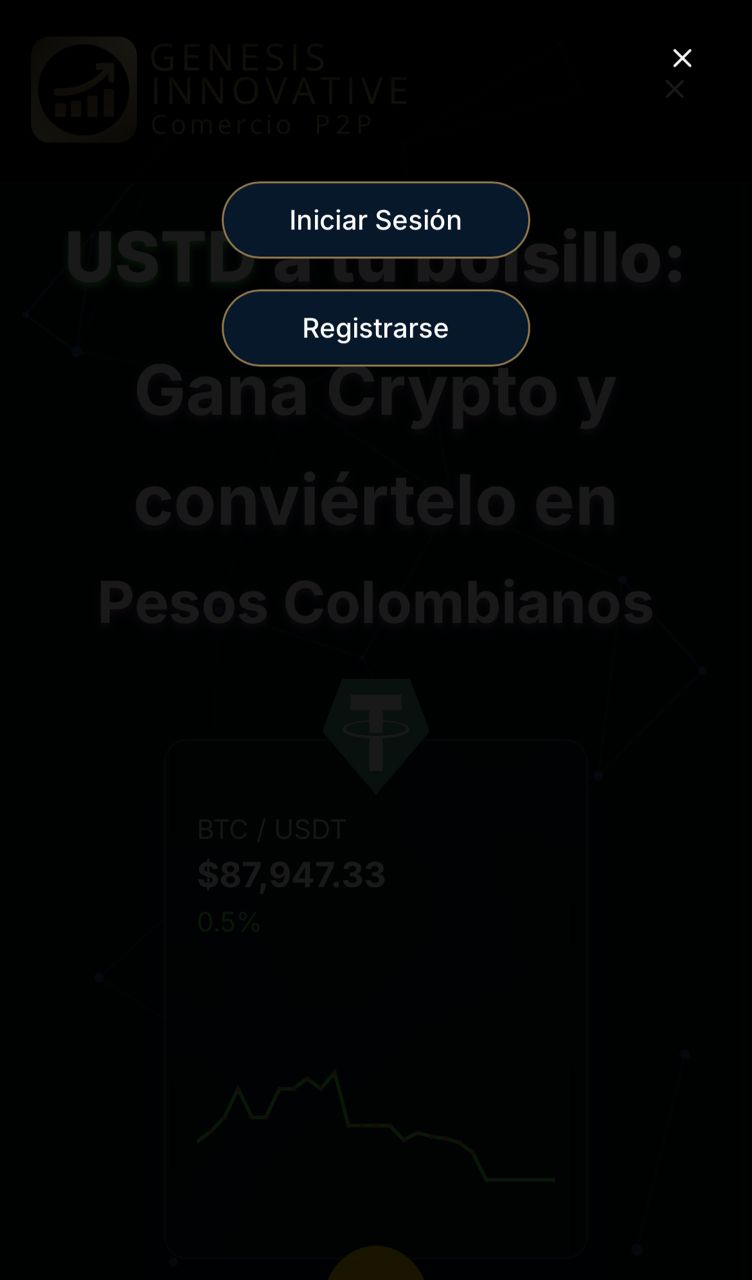Click the BTC price value $87,947.33
Image resolution: width=752 pixels, height=1280 pixels.
click(290, 874)
